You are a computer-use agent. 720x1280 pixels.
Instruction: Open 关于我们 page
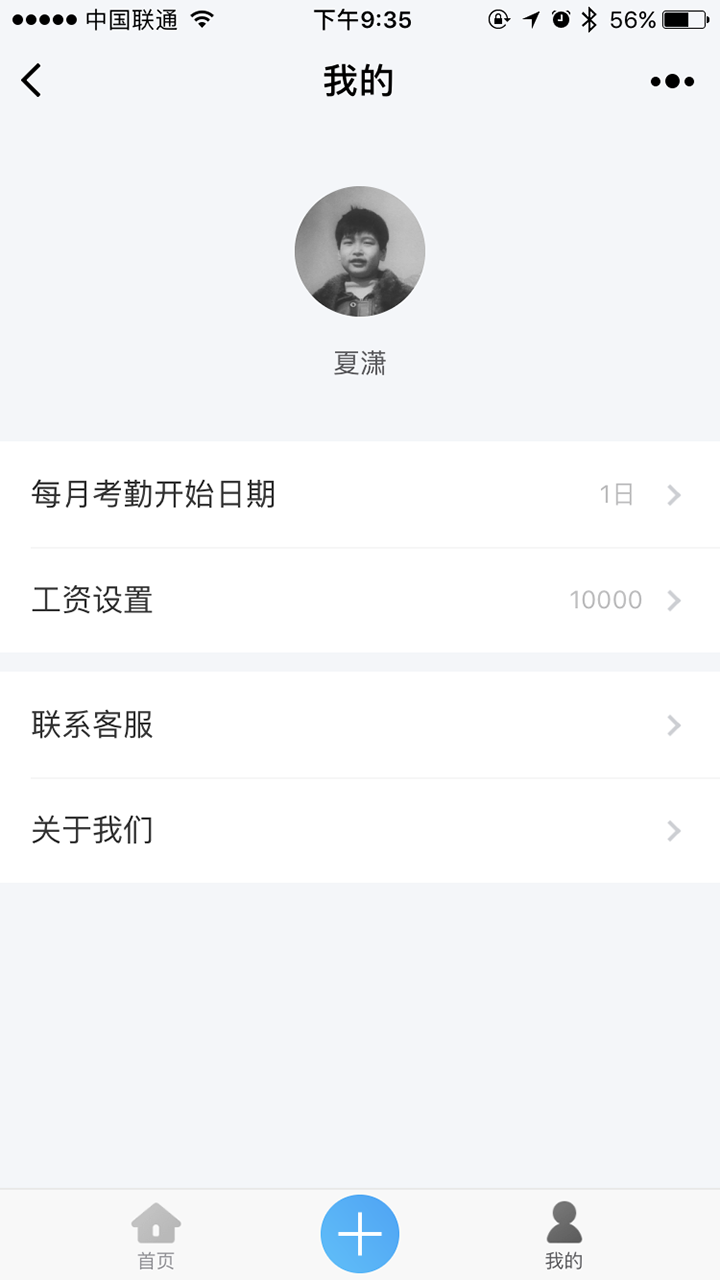[360, 830]
